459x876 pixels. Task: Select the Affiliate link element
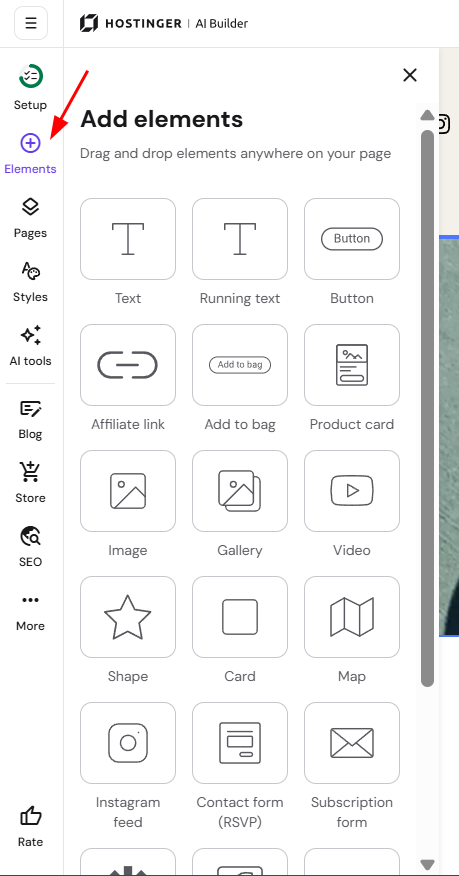tap(128, 365)
